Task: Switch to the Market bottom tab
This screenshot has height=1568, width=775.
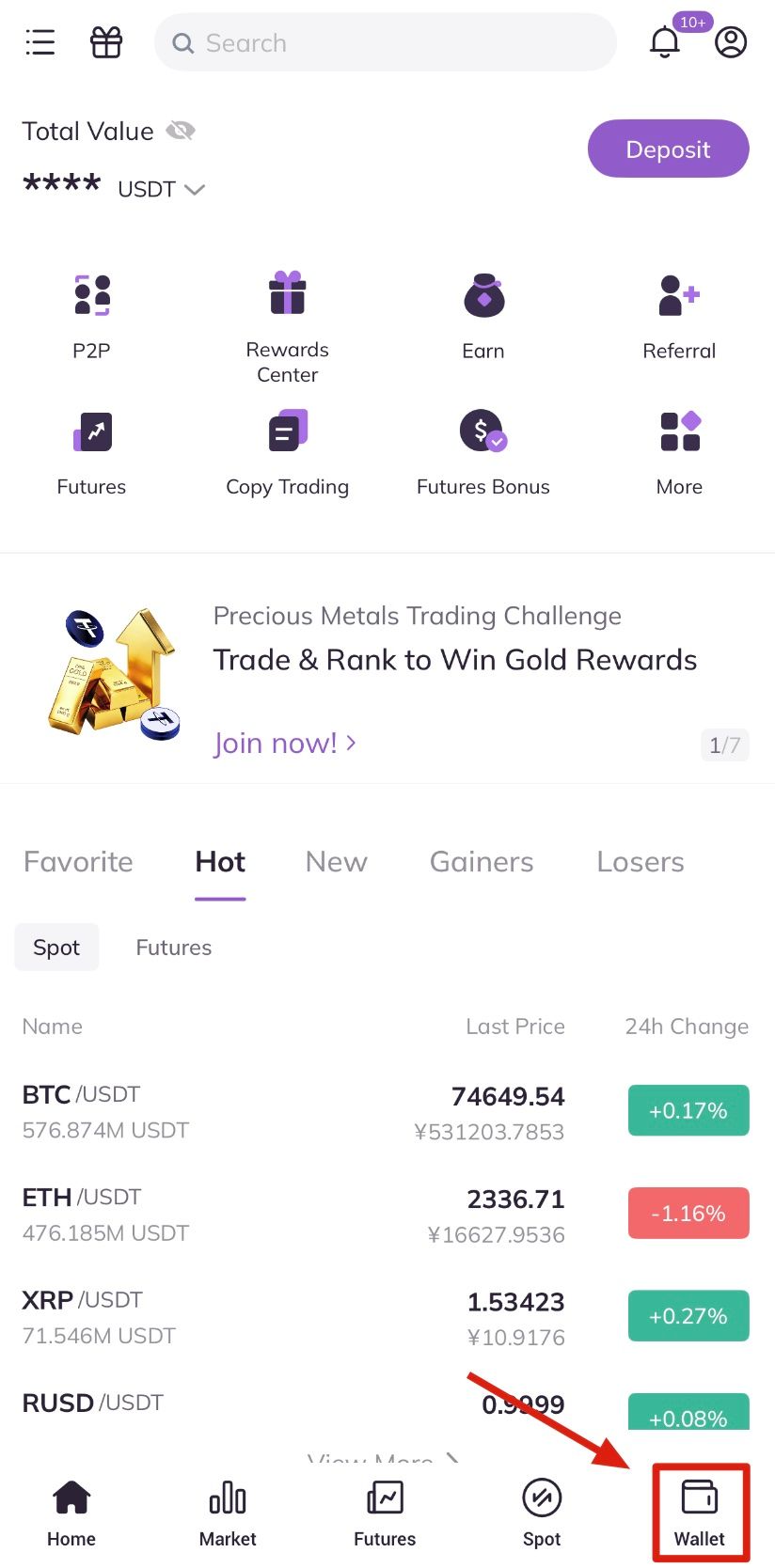Action: [x=228, y=1513]
